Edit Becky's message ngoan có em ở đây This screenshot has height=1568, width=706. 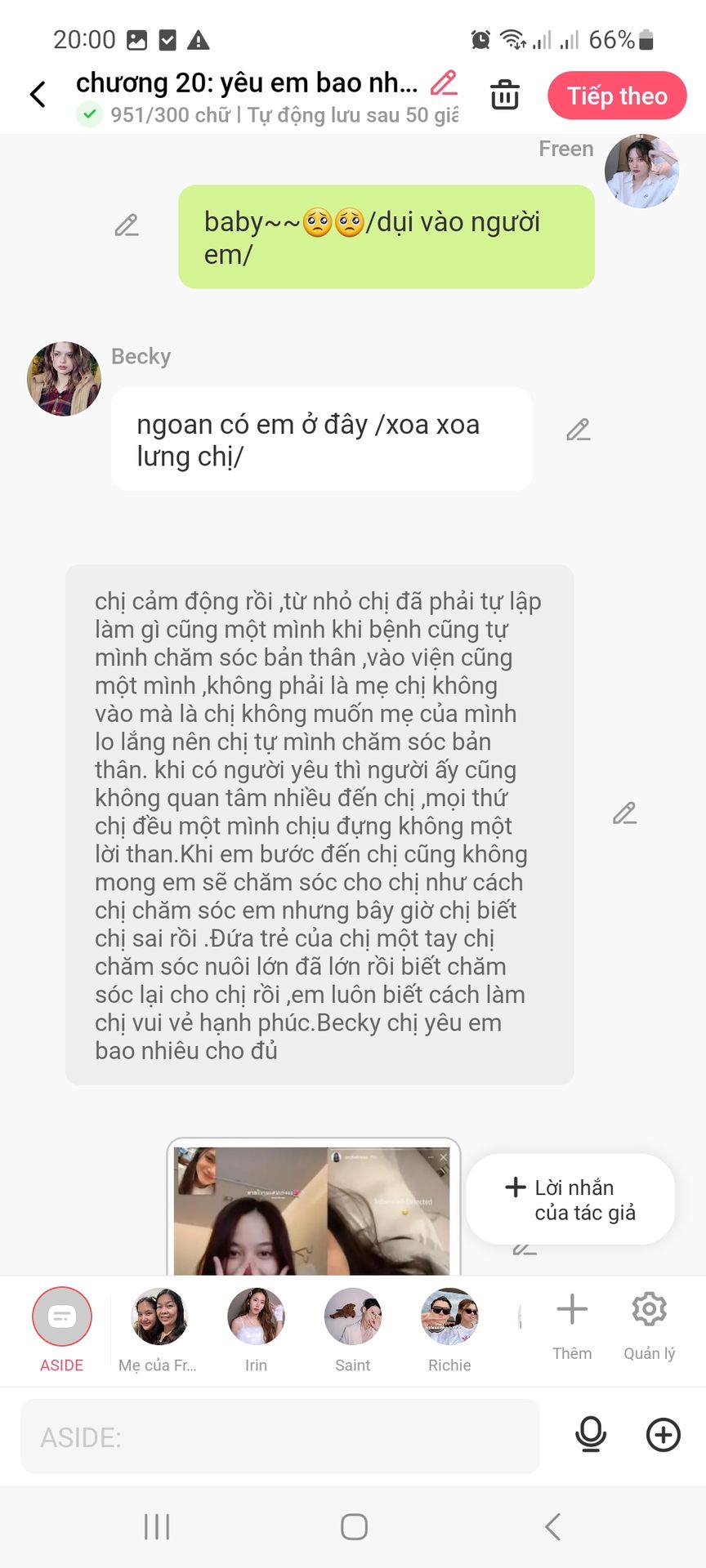coord(579,430)
